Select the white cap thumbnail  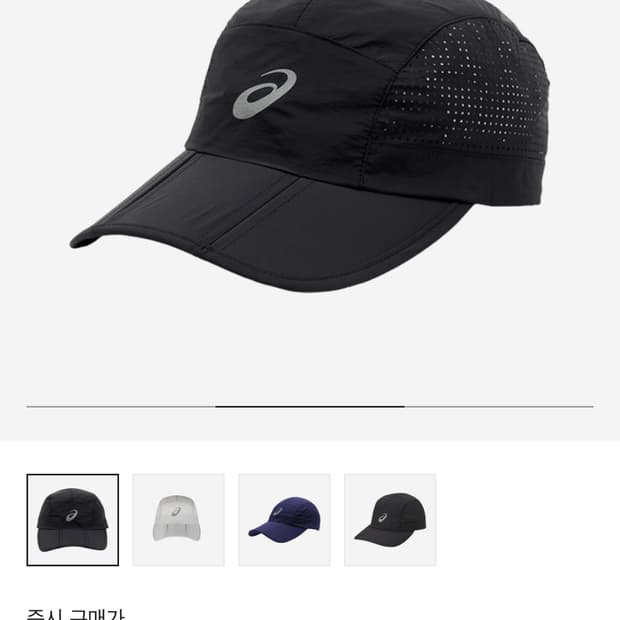point(179,520)
